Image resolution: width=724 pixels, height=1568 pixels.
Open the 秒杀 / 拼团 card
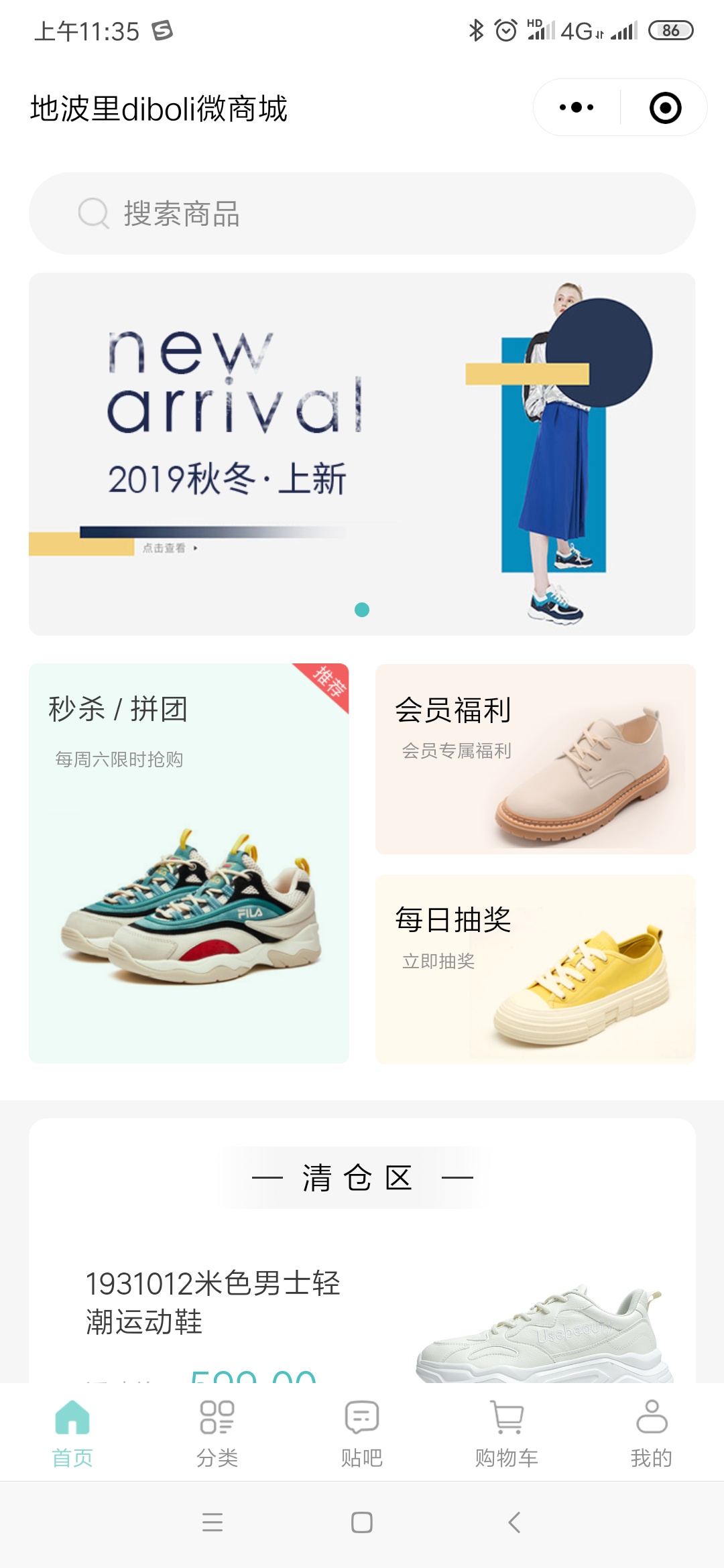click(189, 863)
